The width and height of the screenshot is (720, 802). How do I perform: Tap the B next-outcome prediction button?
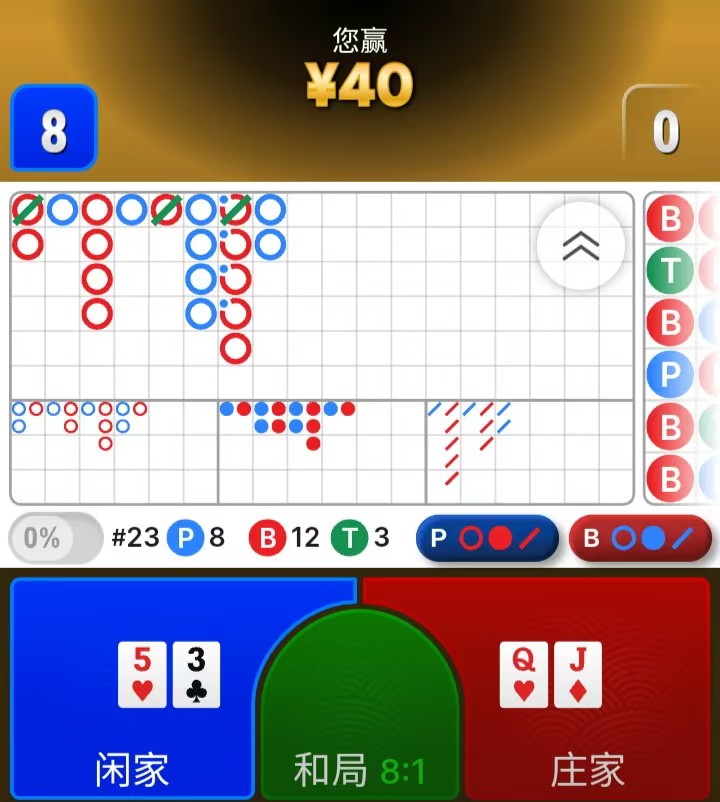click(x=639, y=538)
